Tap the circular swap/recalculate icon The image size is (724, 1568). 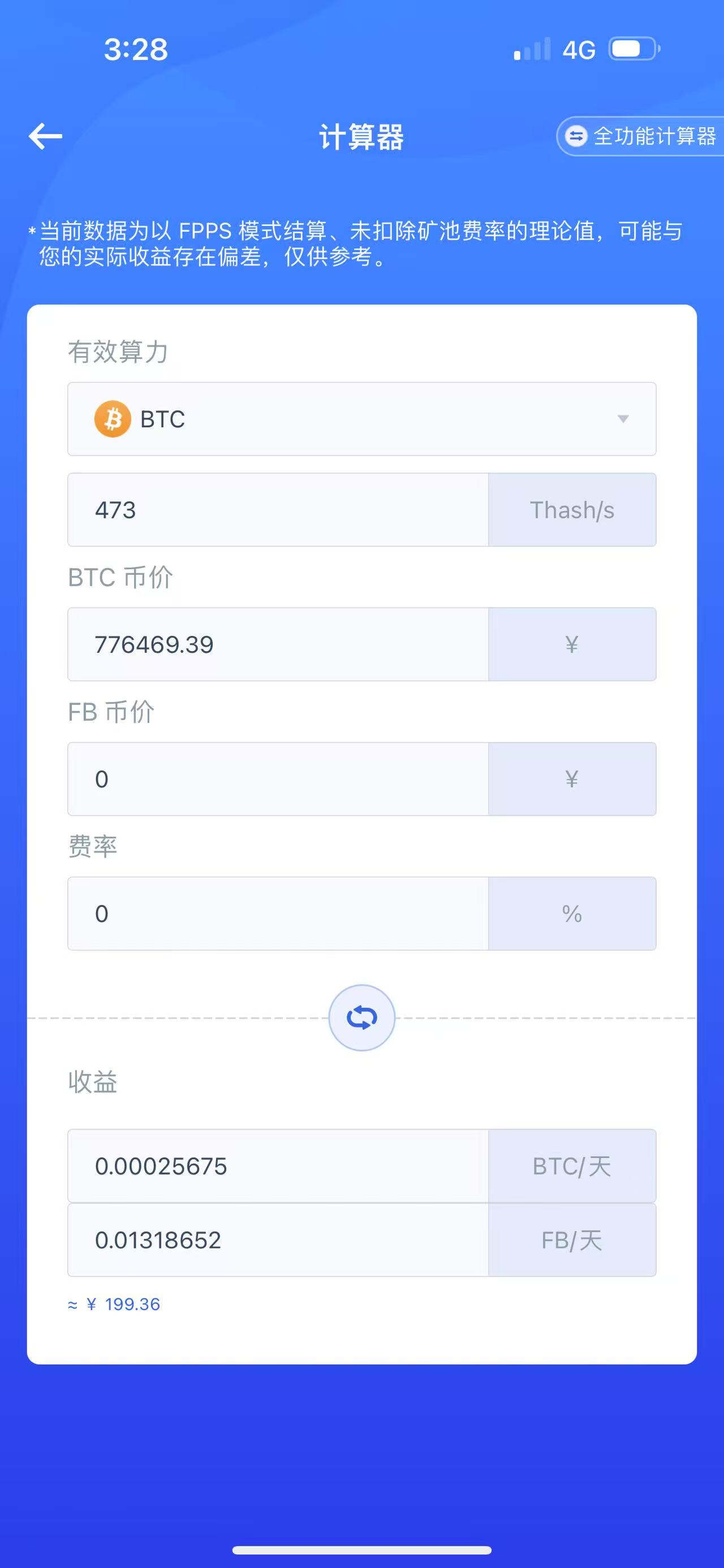361,1018
